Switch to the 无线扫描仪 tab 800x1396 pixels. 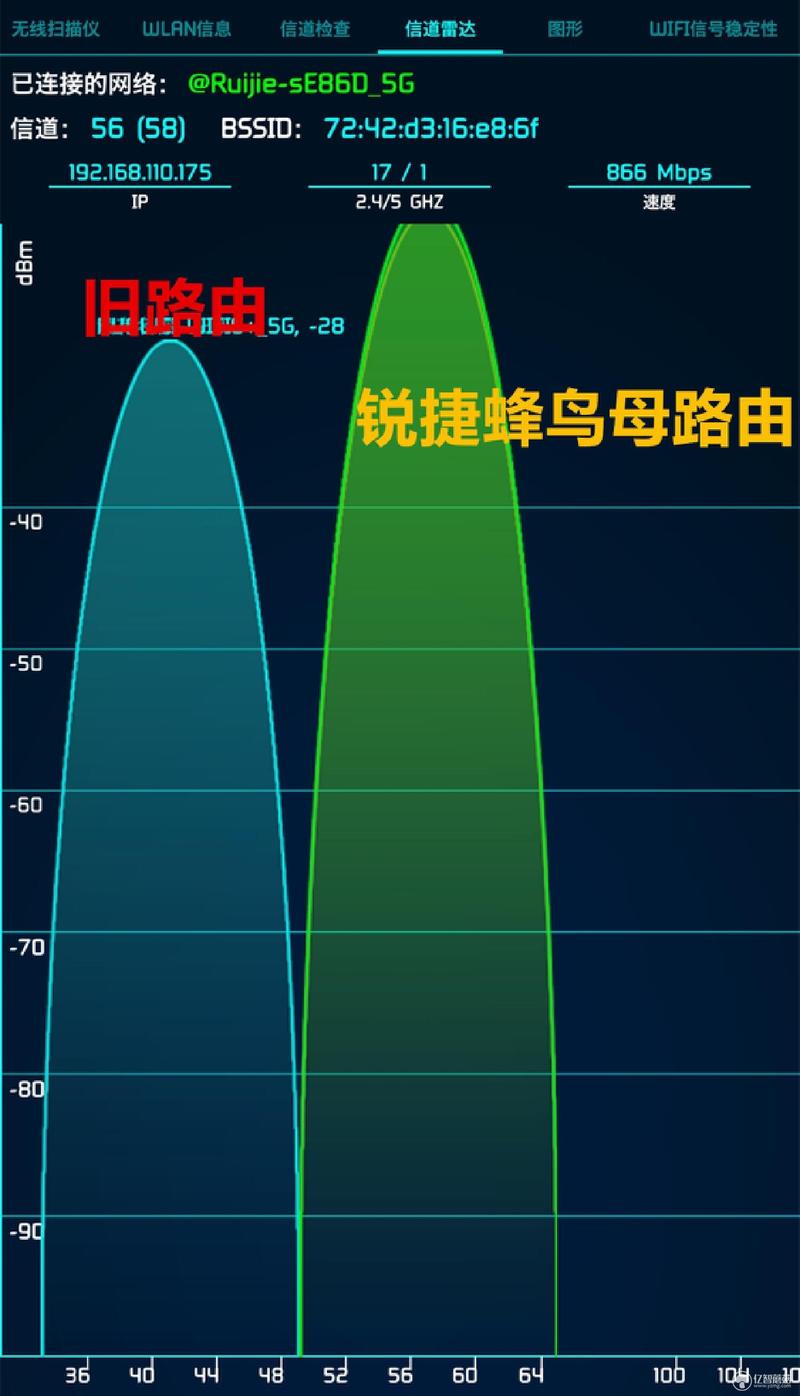click(55, 28)
